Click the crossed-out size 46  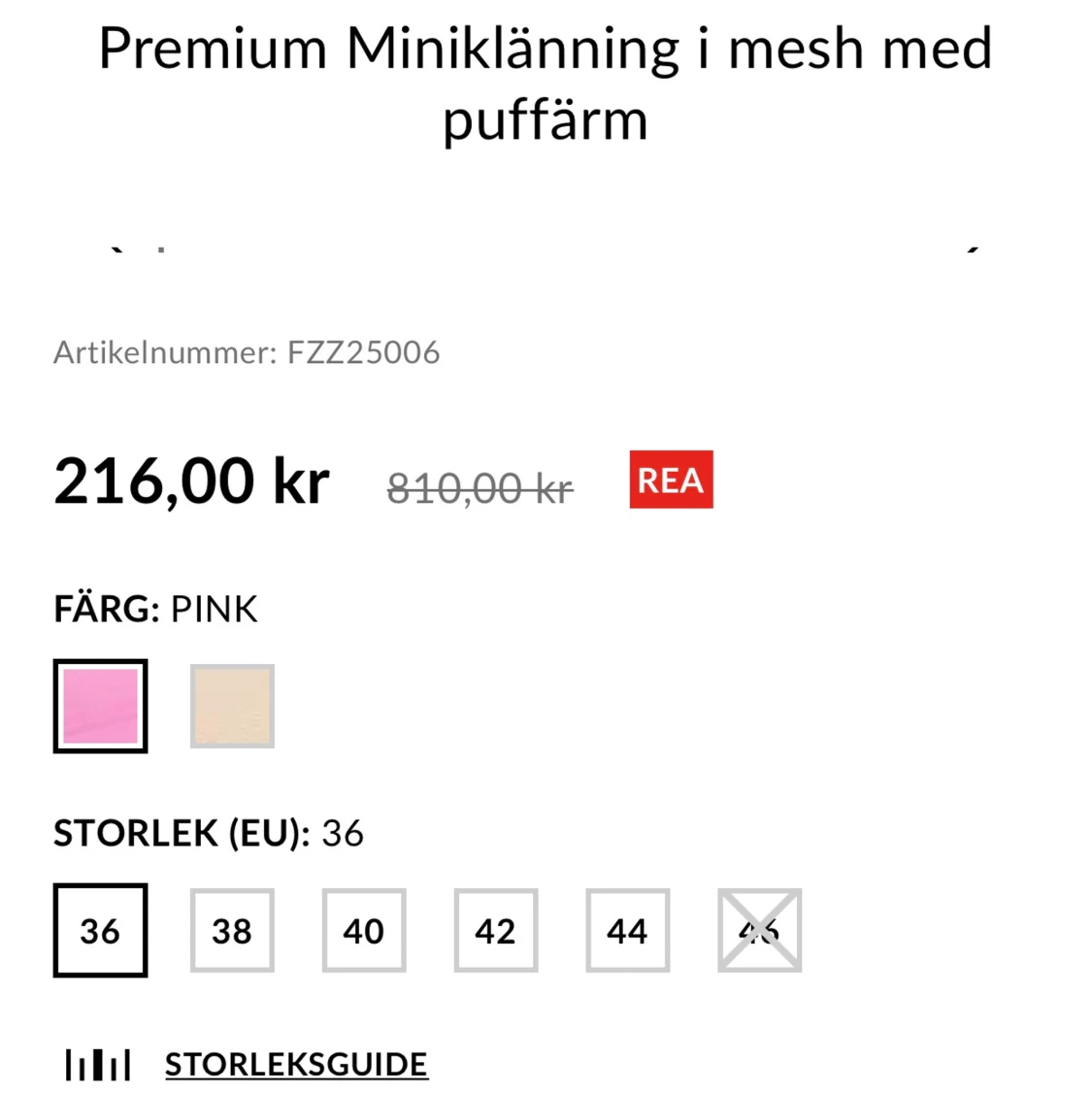coord(759,930)
